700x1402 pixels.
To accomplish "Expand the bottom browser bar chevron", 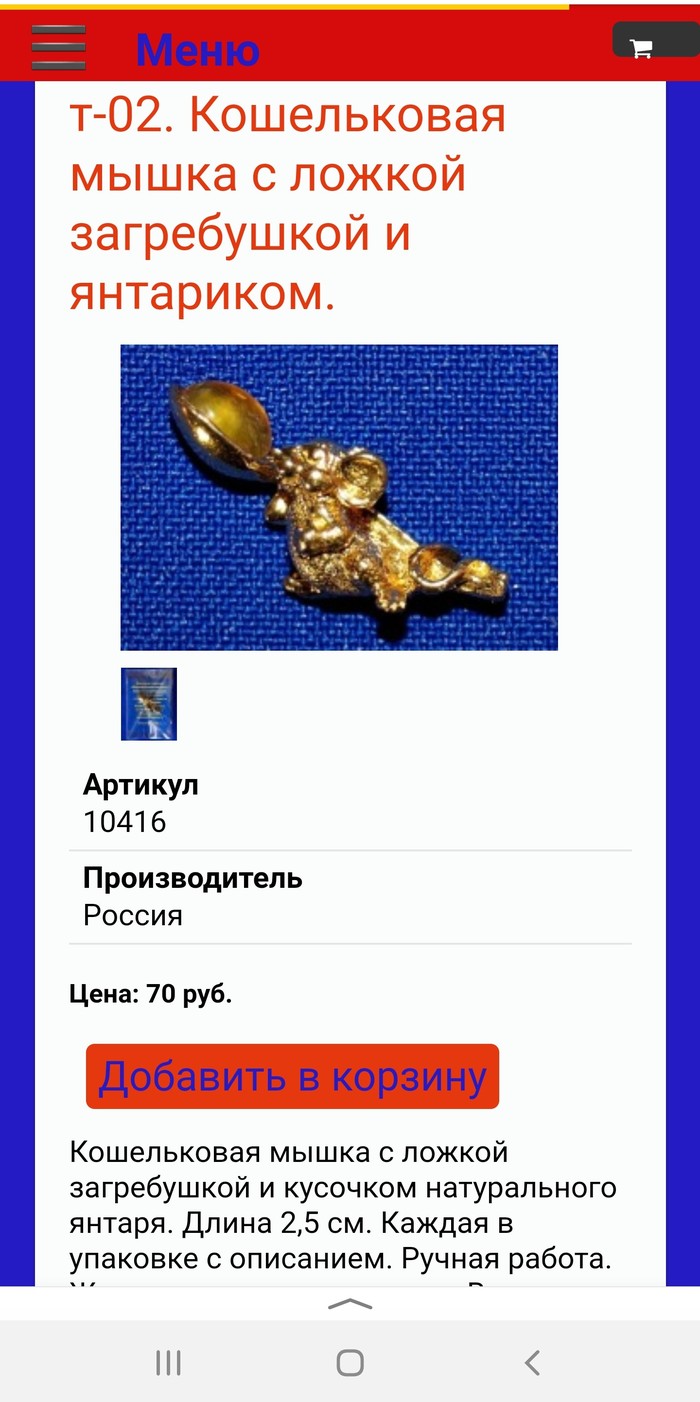I will point(350,1303).
